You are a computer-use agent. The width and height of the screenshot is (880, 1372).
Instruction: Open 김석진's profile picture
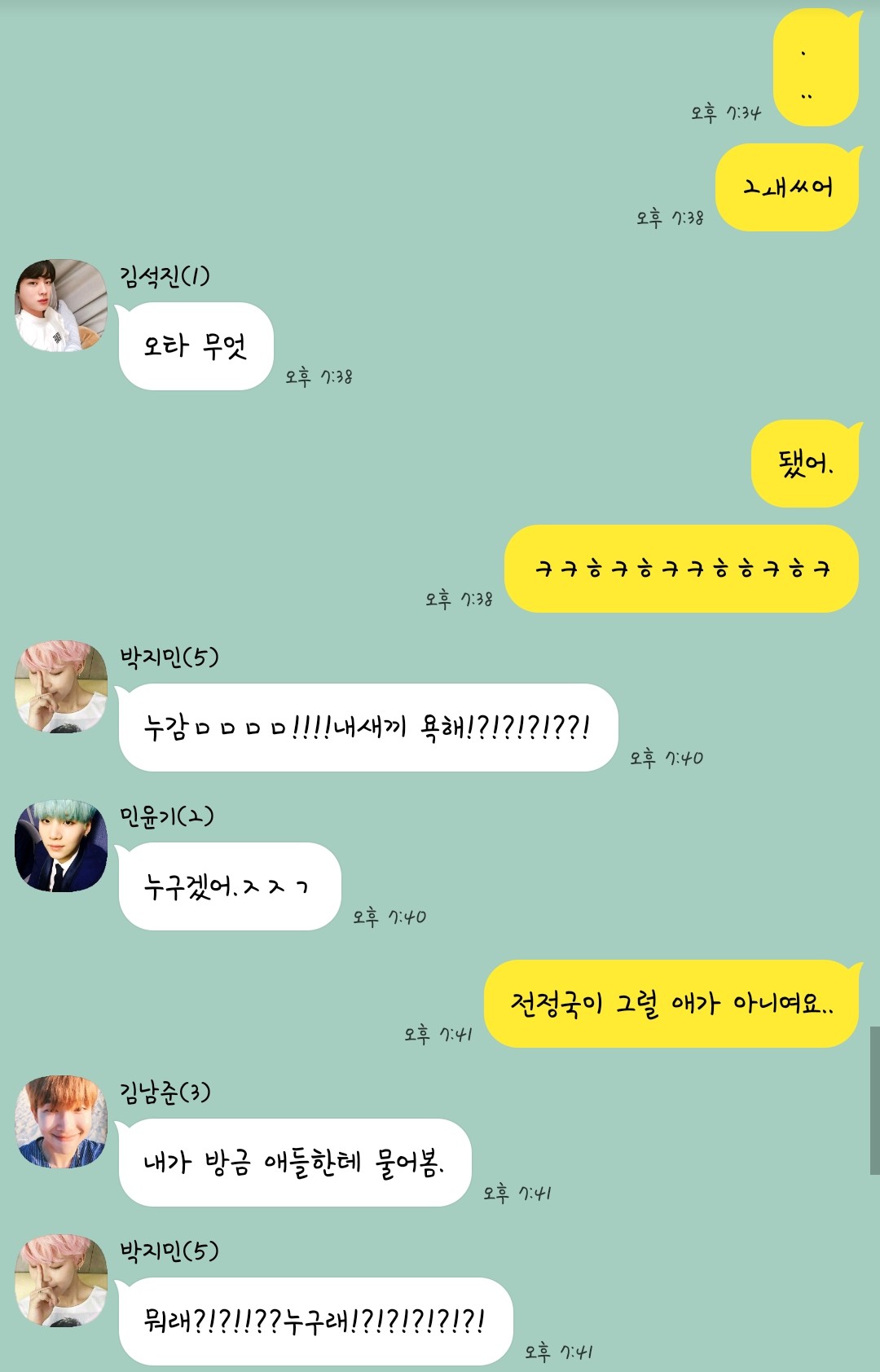[61, 306]
